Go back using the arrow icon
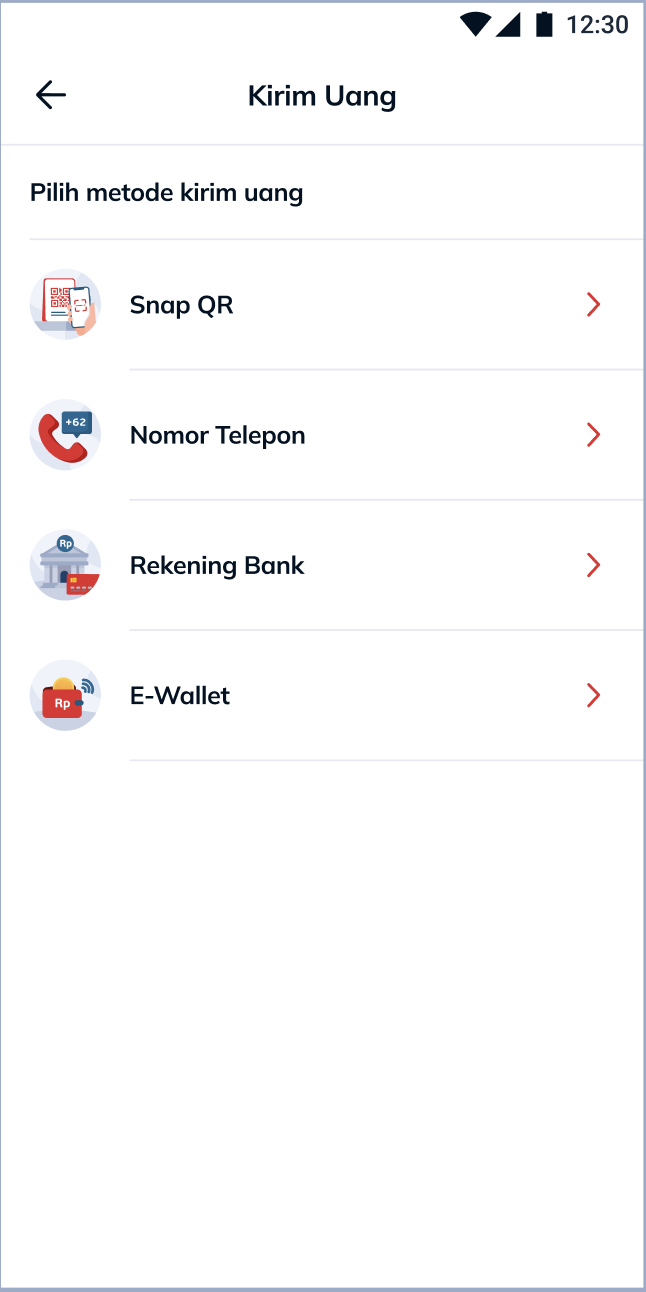The image size is (646, 1292). click(x=50, y=95)
